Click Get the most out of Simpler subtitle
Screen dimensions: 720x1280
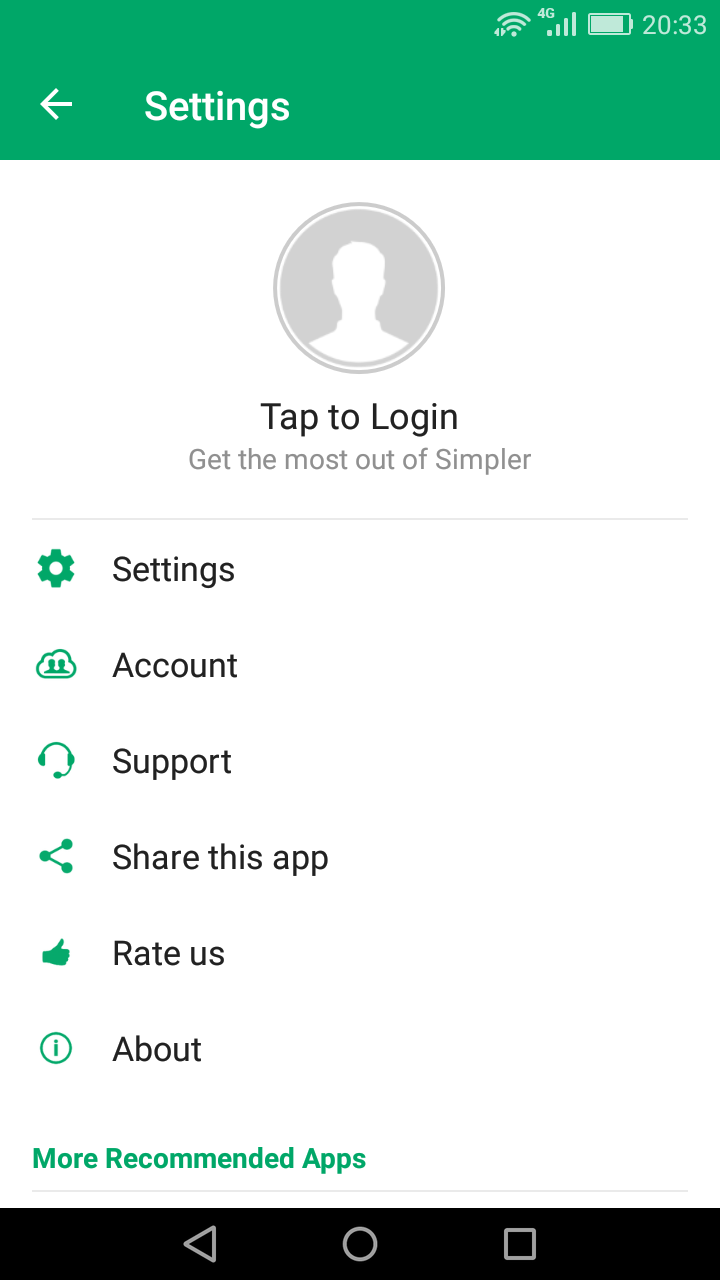pos(359,459)
